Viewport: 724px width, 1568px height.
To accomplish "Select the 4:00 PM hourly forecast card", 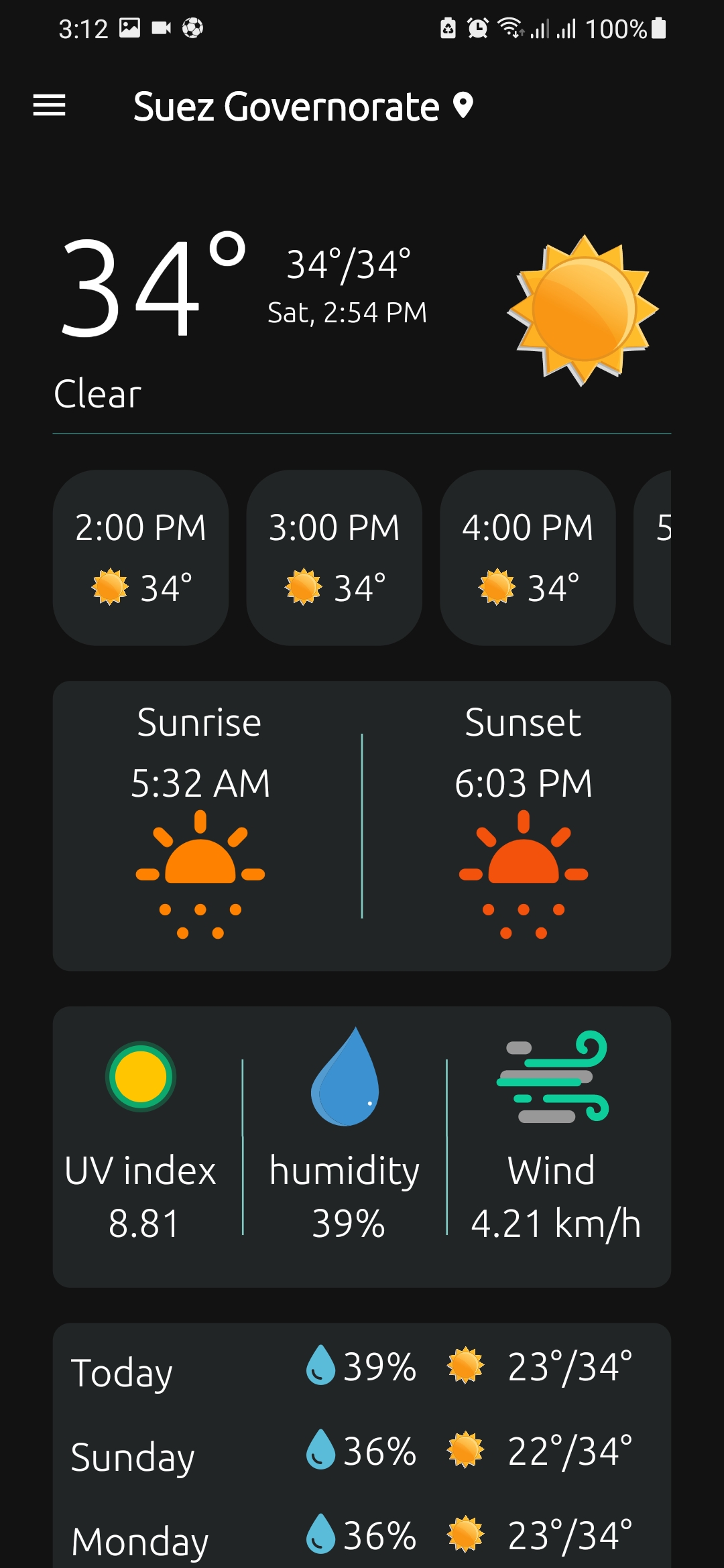I will coord(528,558).
